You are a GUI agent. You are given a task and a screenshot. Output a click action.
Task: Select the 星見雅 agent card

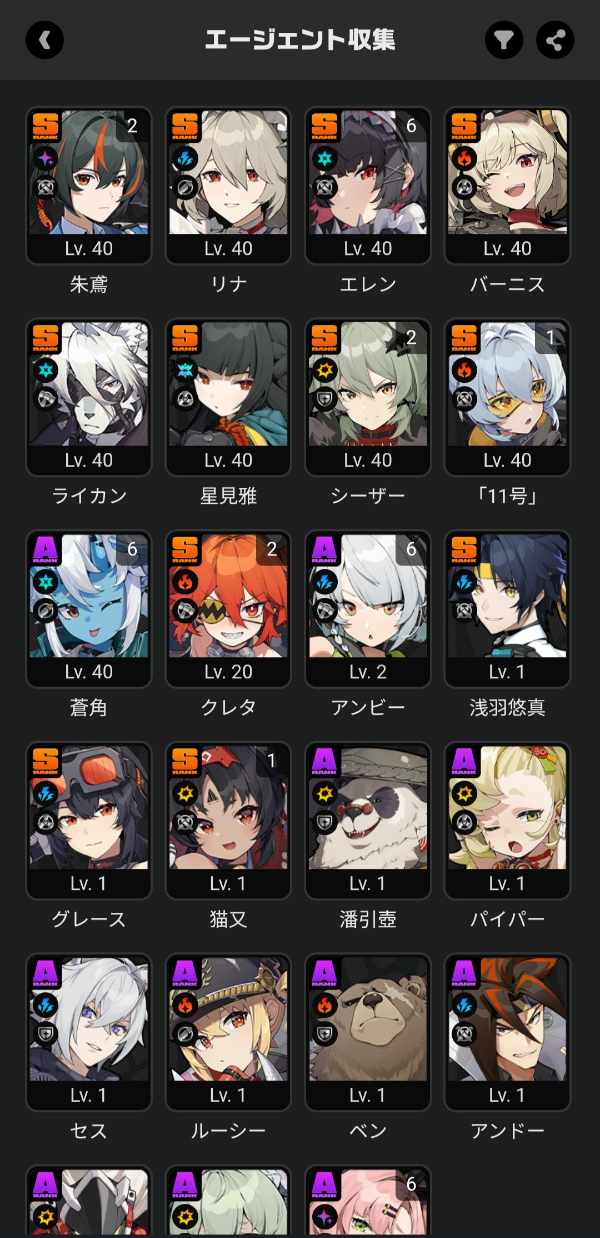(228, 397)
